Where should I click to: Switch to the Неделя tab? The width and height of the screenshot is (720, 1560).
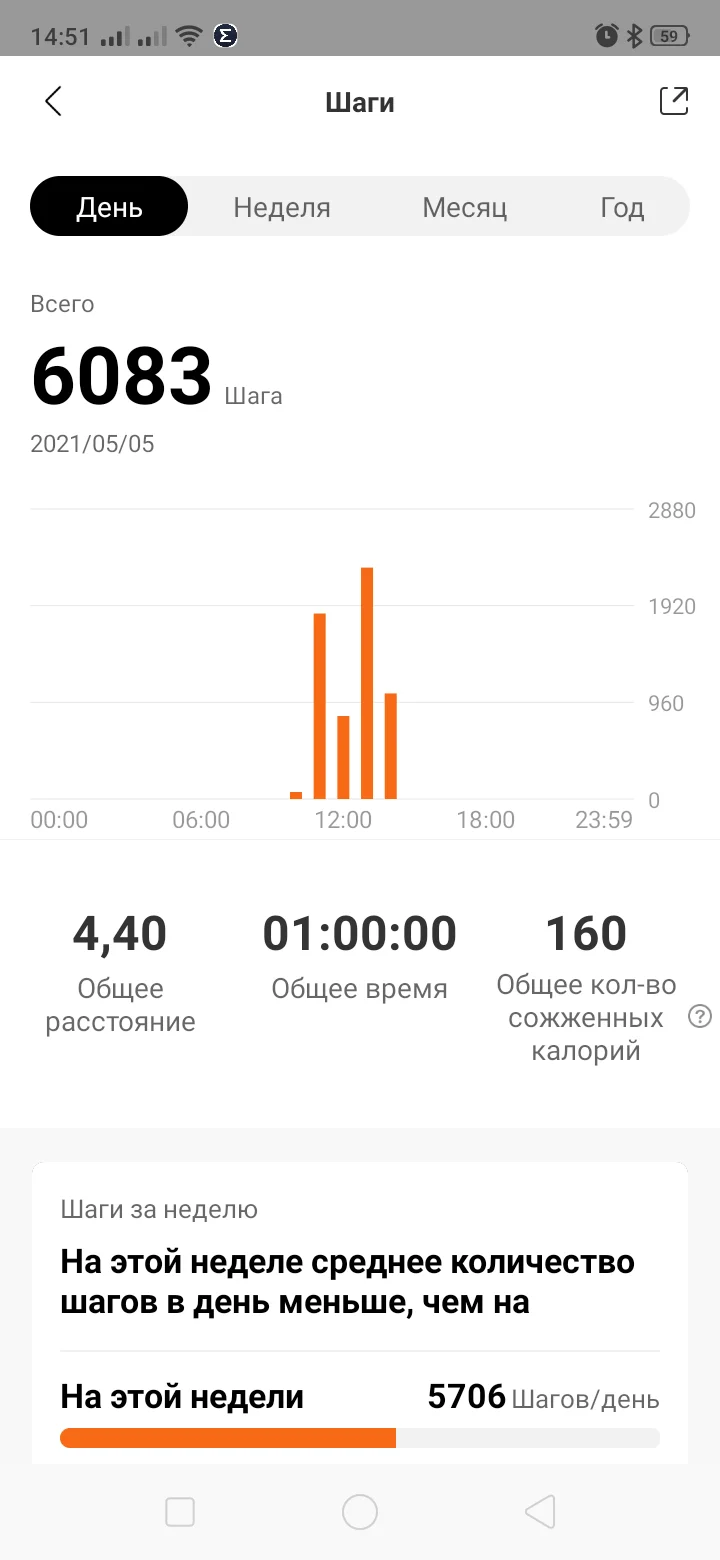[282, 207]
